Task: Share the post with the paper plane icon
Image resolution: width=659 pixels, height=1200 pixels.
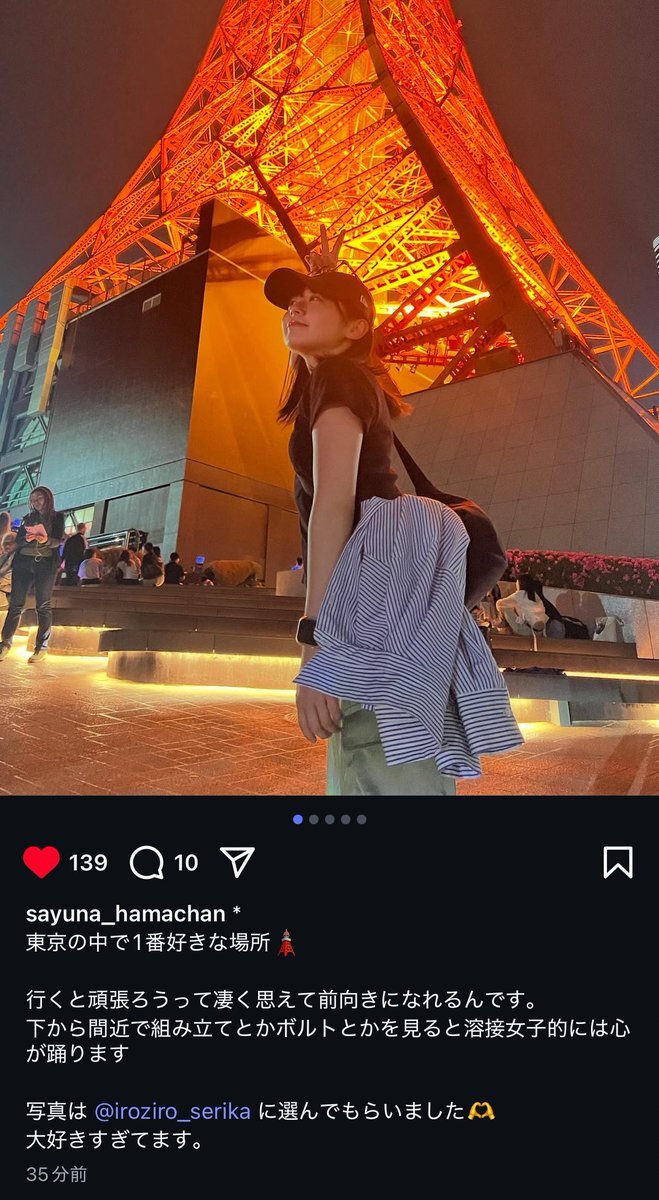Action: (237, 862)
